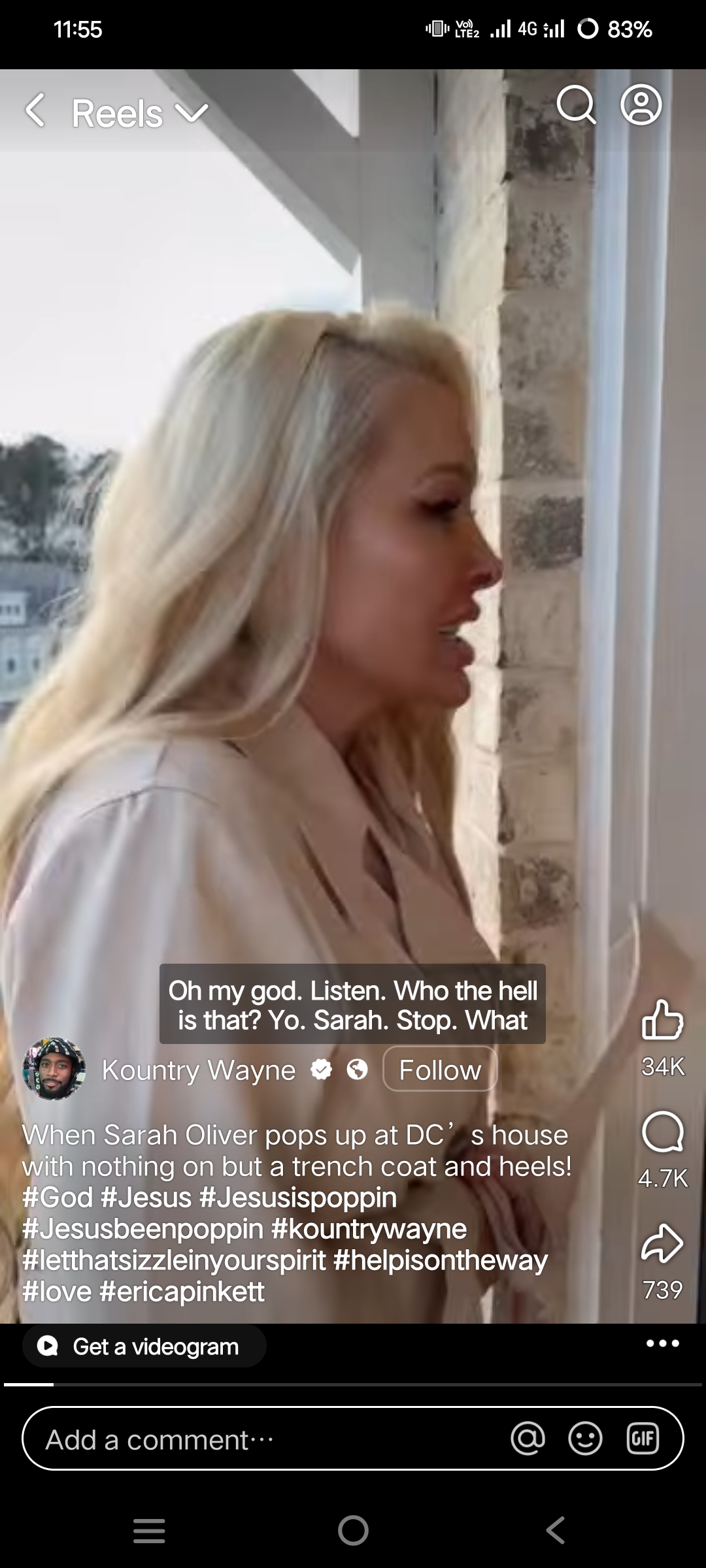The height and width of the screenshot is (1568, 706).
Task: Open the #kountrywayne hashtag
Action: tap(369, 1229)
